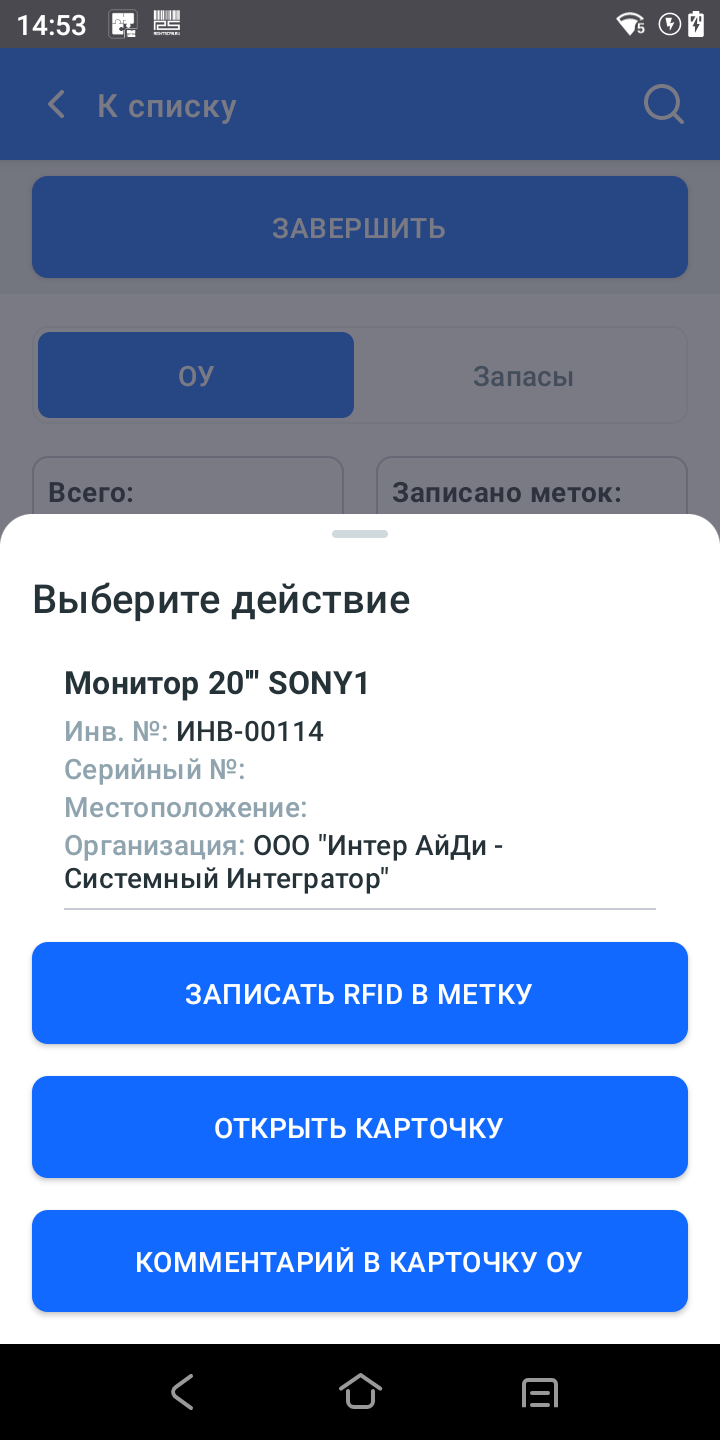
Task: Go to the home screen
Action: [x=360, y=1391]
